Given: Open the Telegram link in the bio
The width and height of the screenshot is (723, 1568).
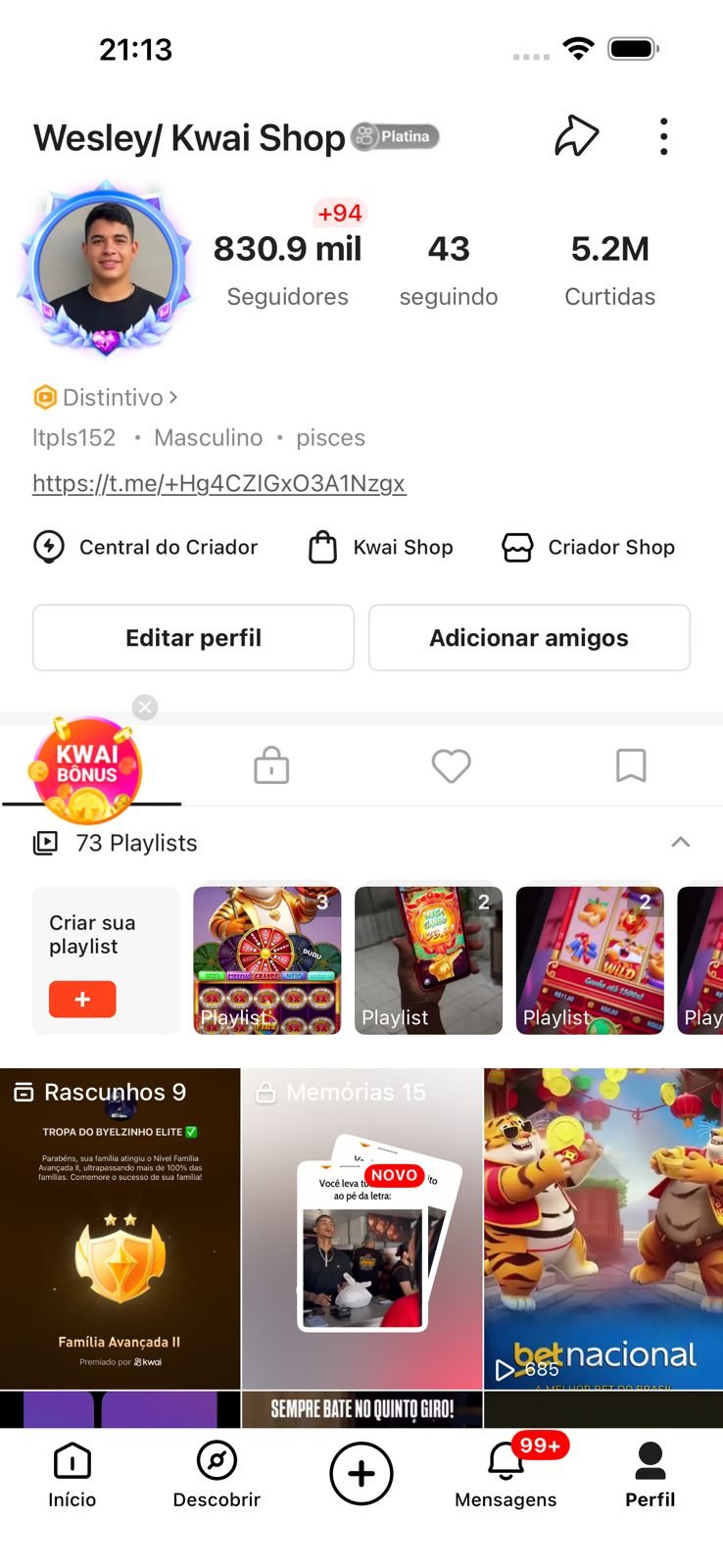Looking at the screenshot, I should [x=218, y=483].
